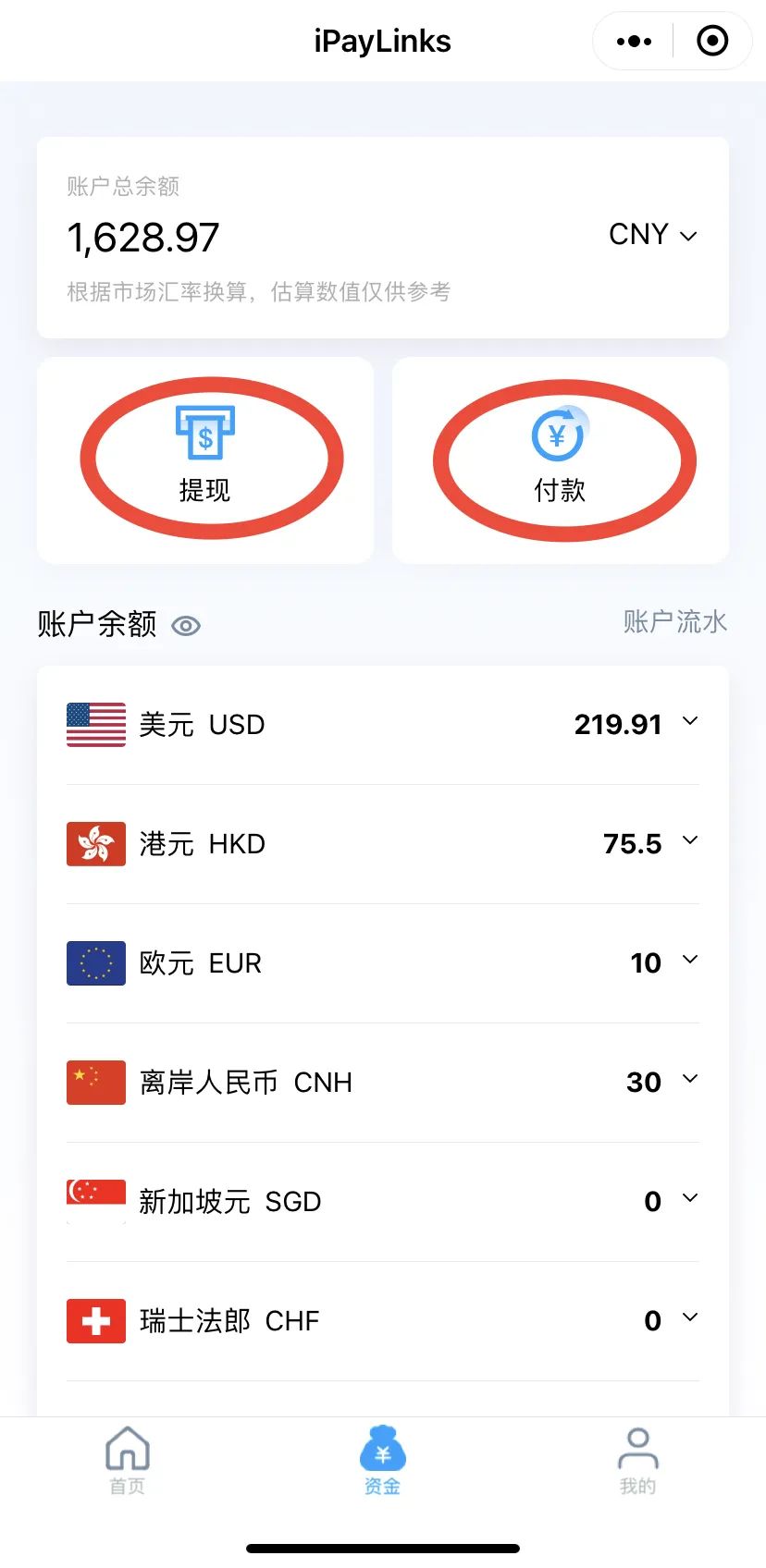Open the 提现 withdraw option

coord(205,459)
